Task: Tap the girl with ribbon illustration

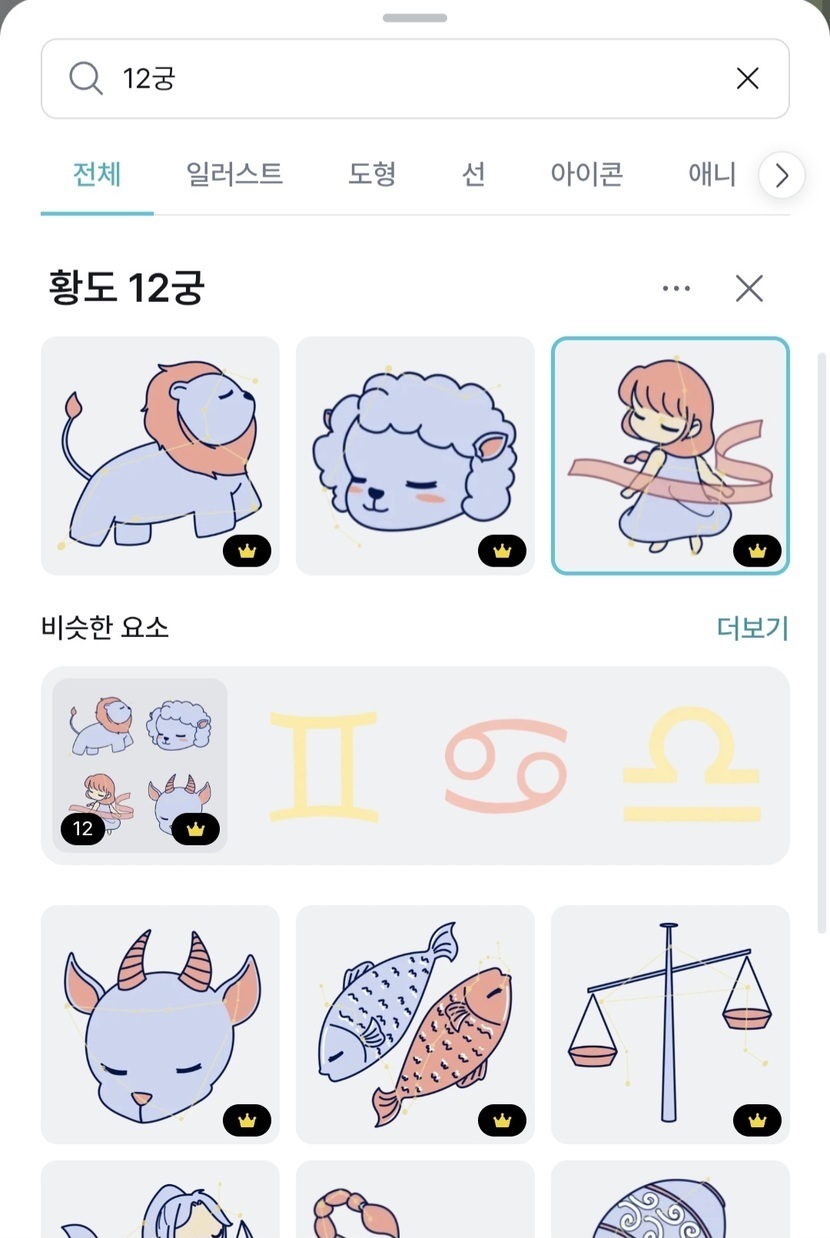Action: (670, 455)
